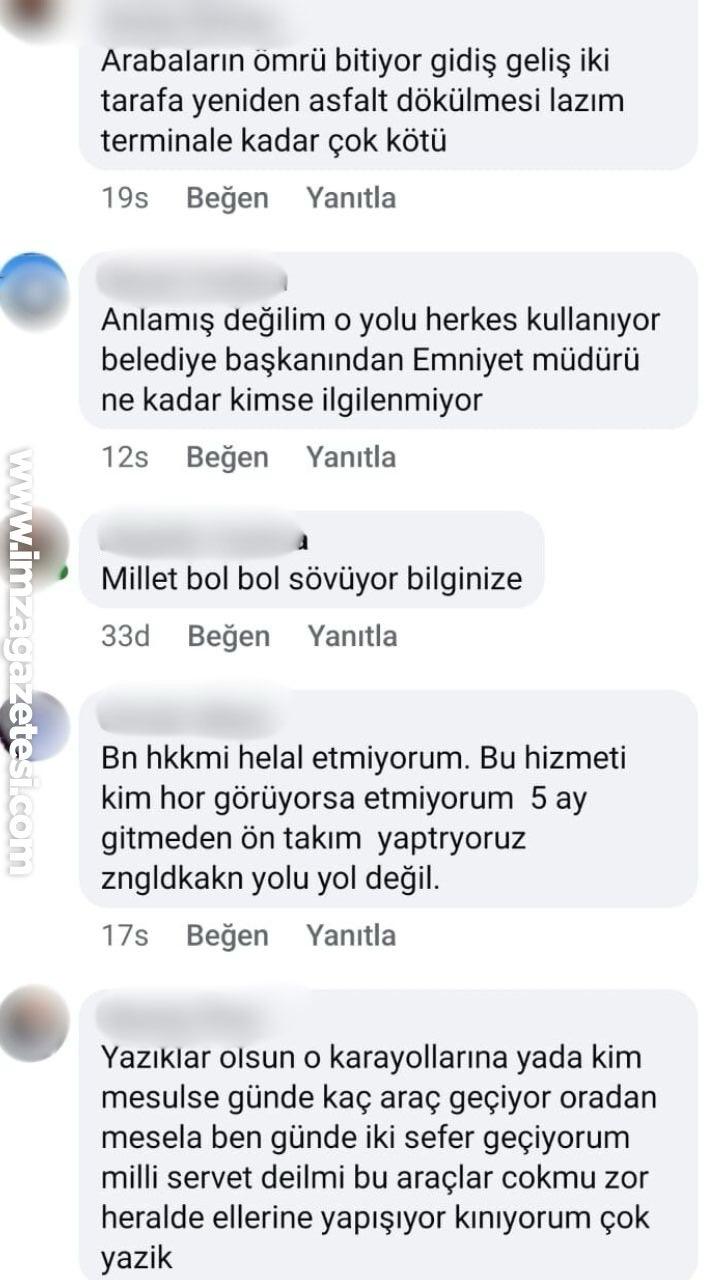
Task: Reply to the comment posted 12s ago
Action: [351, 457]
